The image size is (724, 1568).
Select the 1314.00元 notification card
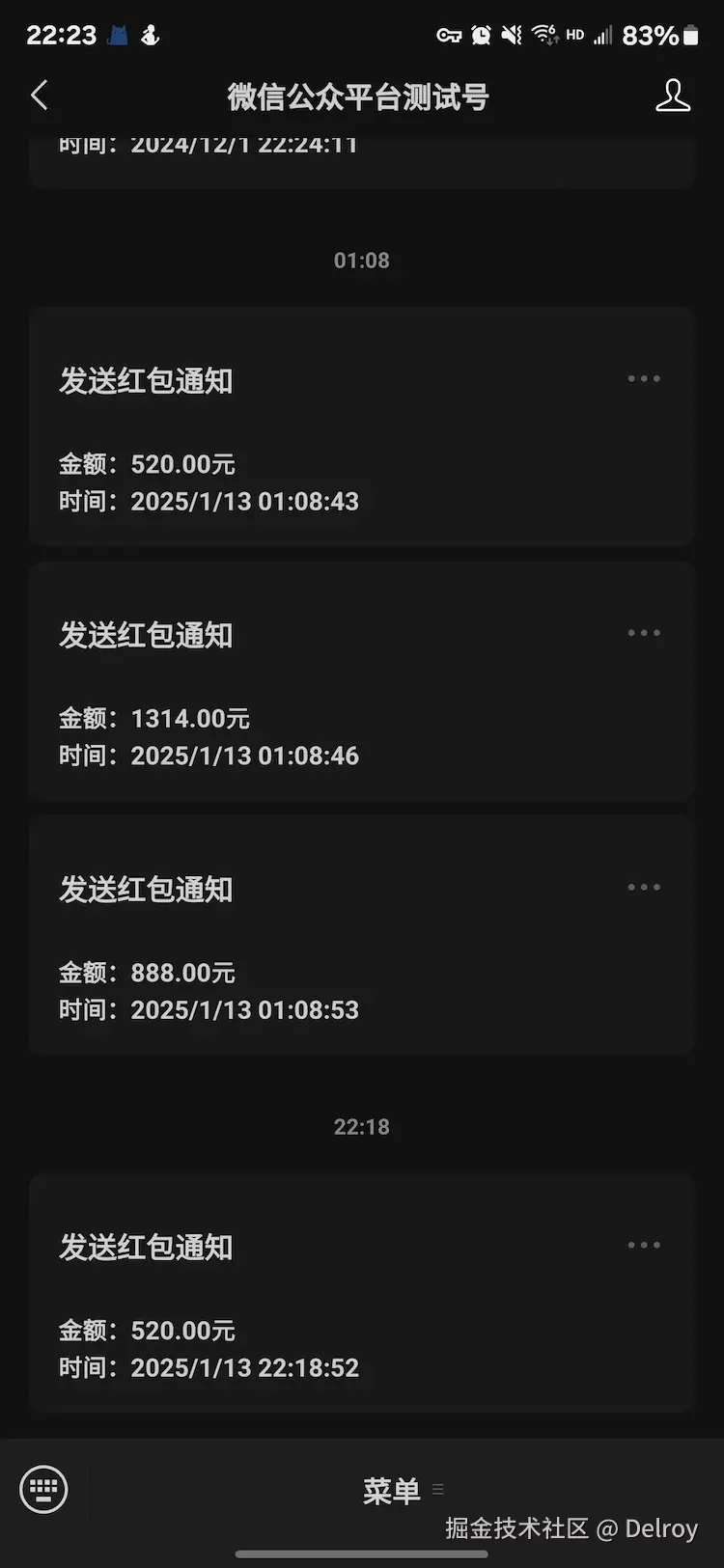362,680
